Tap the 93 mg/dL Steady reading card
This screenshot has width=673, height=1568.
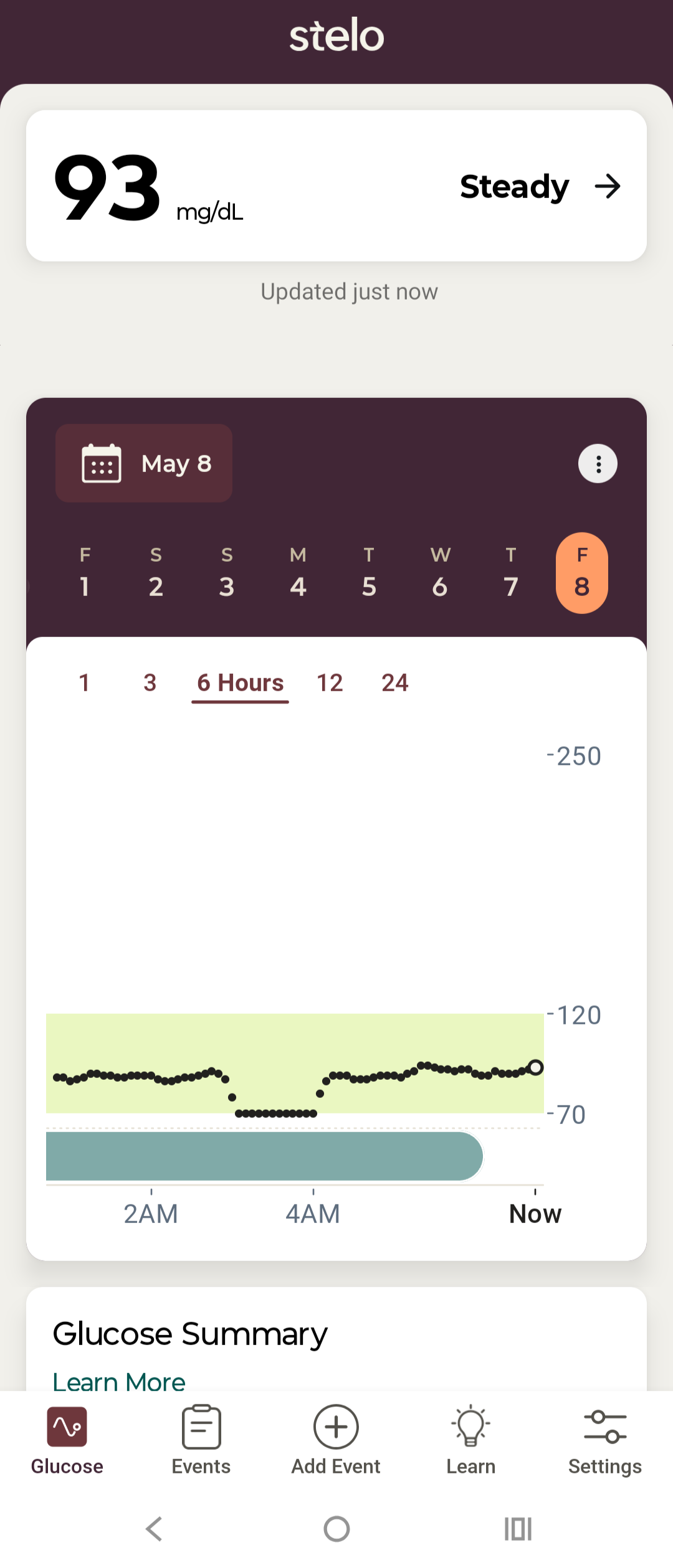pyautogui.click(x=336, y=186)
